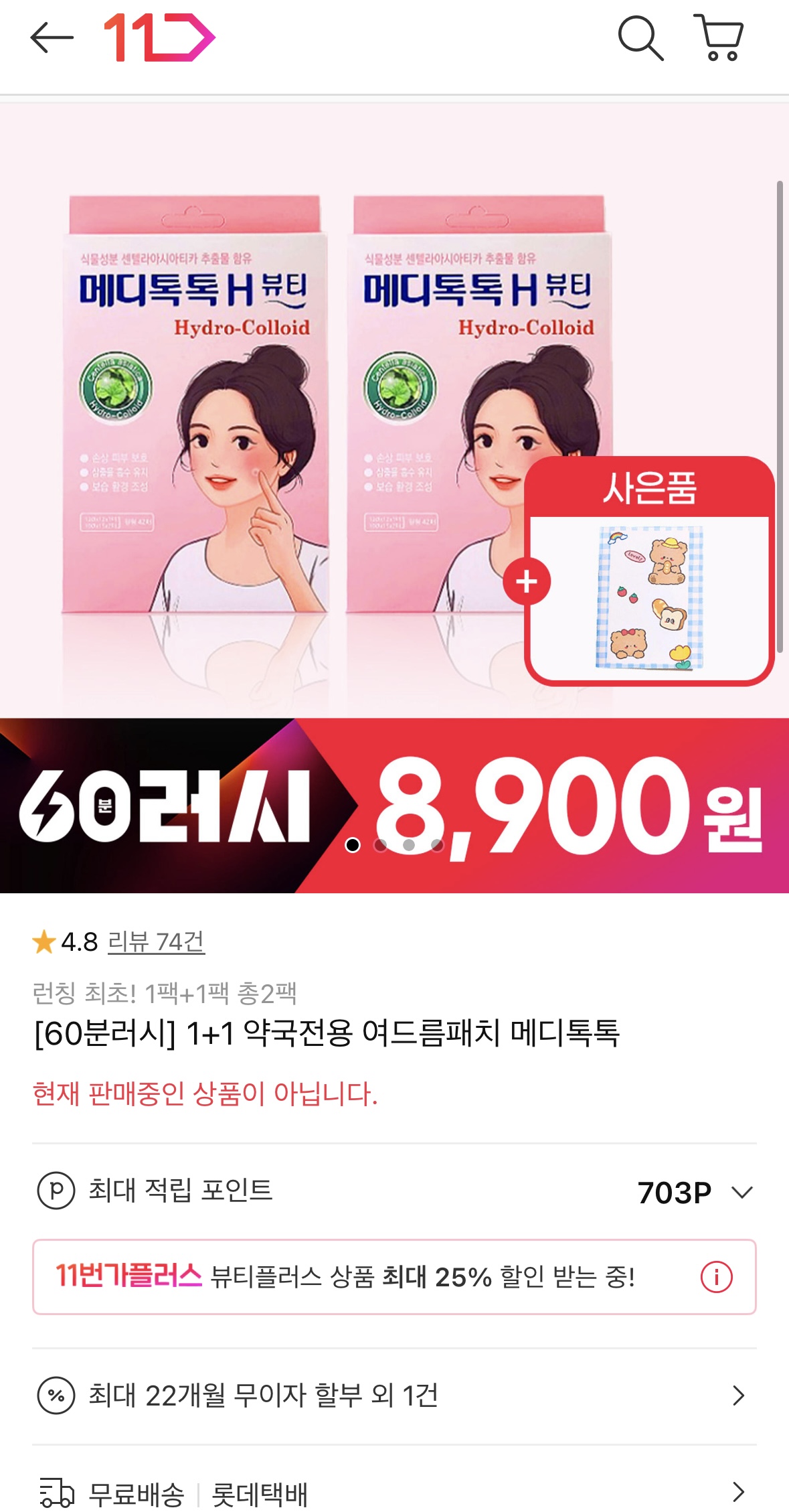Open the 리뷰 74건 reviews link
789x1512 pixels.
coord(156,941)
